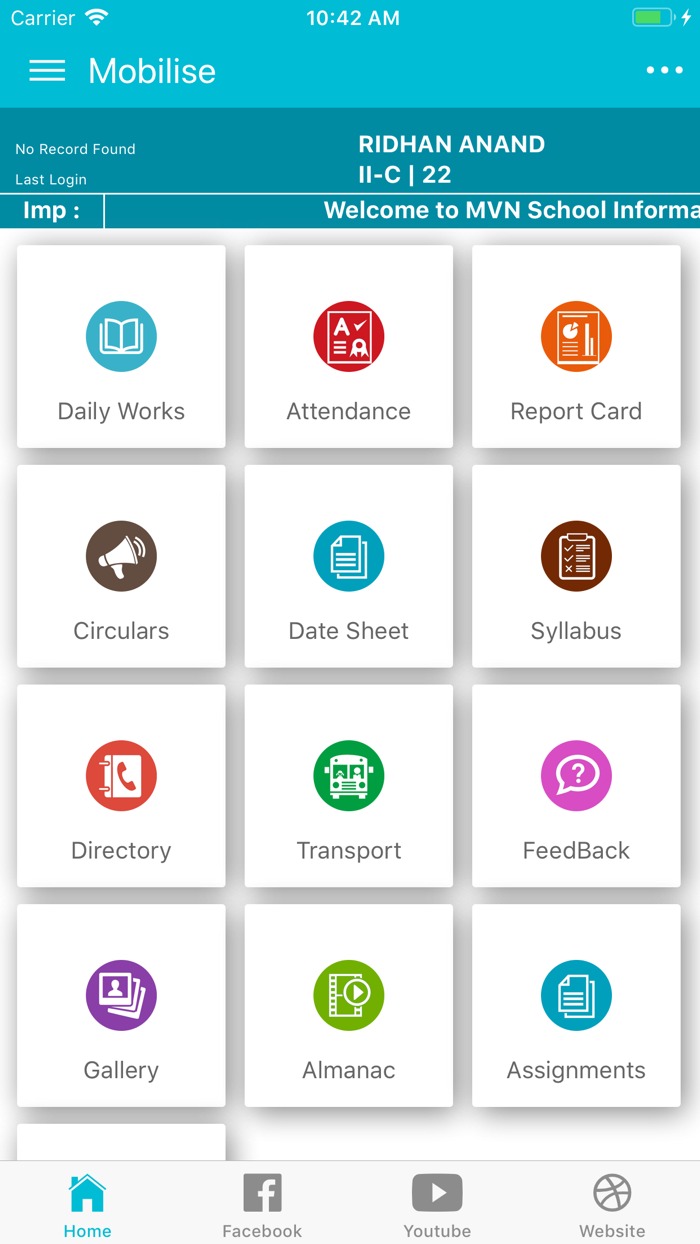Image resolution: width=700 pixels, height=1244 pixels.
Task: Open the Directory tile
Action: 121,786
